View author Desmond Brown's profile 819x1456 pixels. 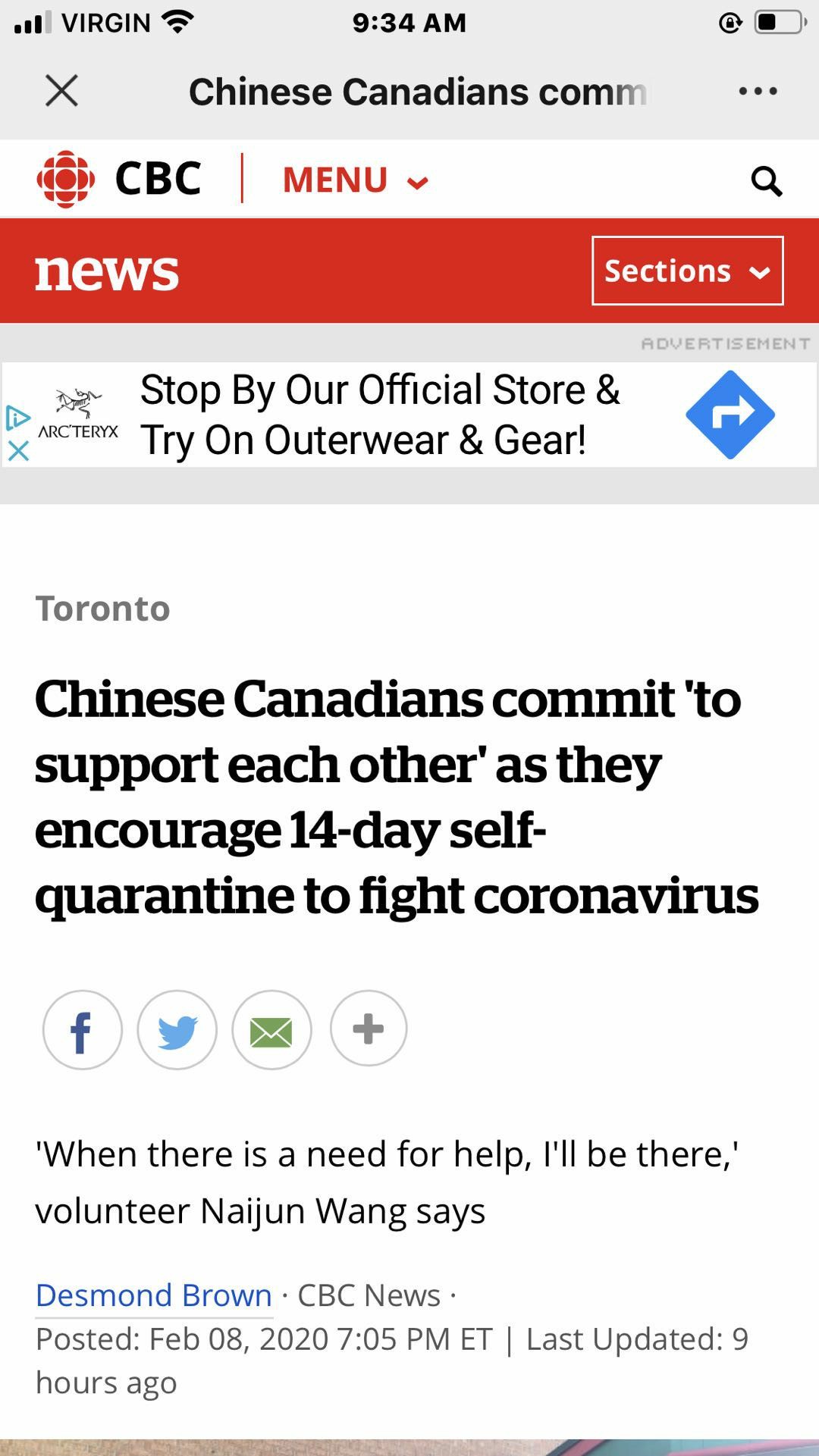(x=154, y=1295)
